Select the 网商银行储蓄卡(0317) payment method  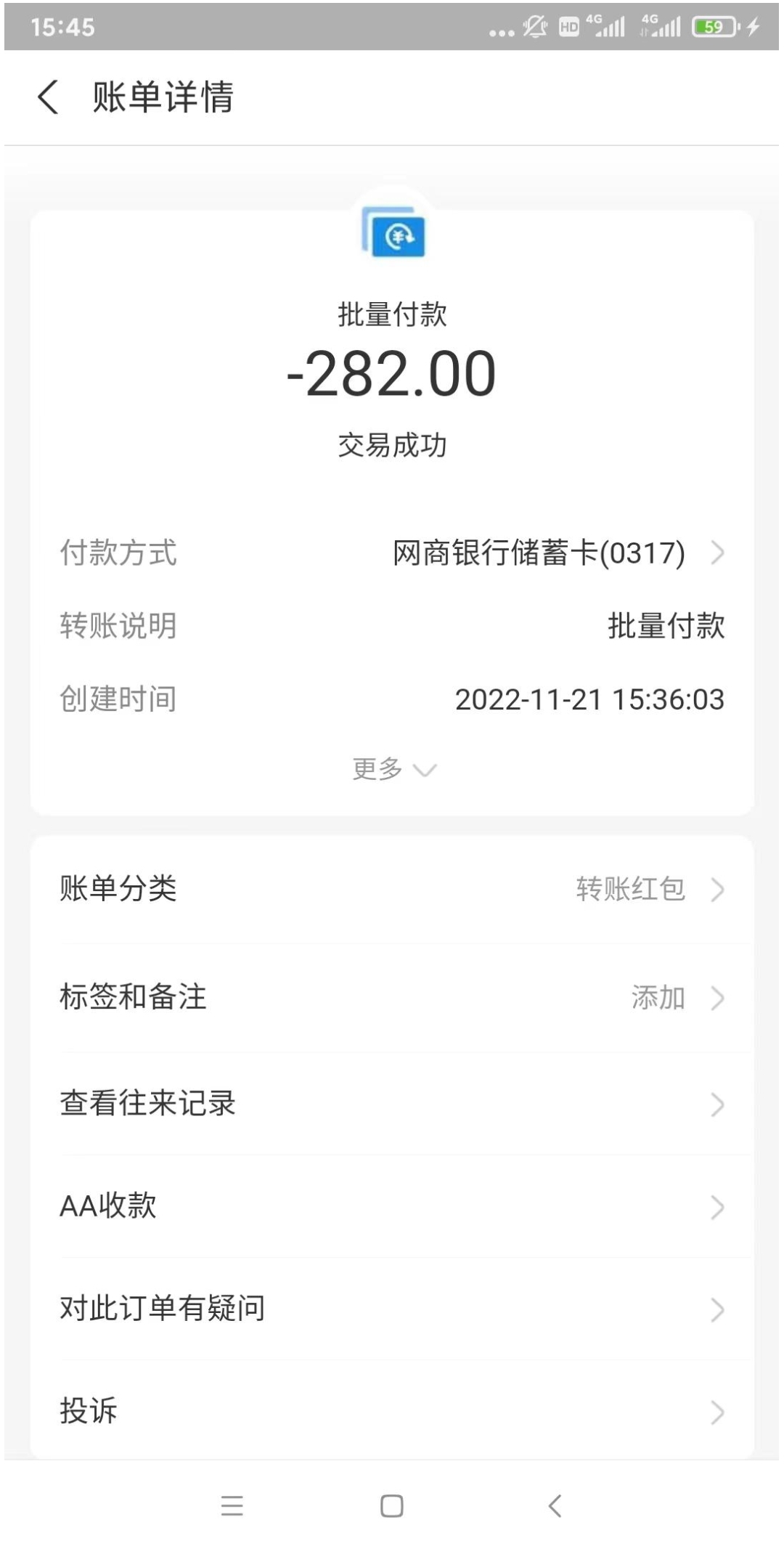pos(537,554)
